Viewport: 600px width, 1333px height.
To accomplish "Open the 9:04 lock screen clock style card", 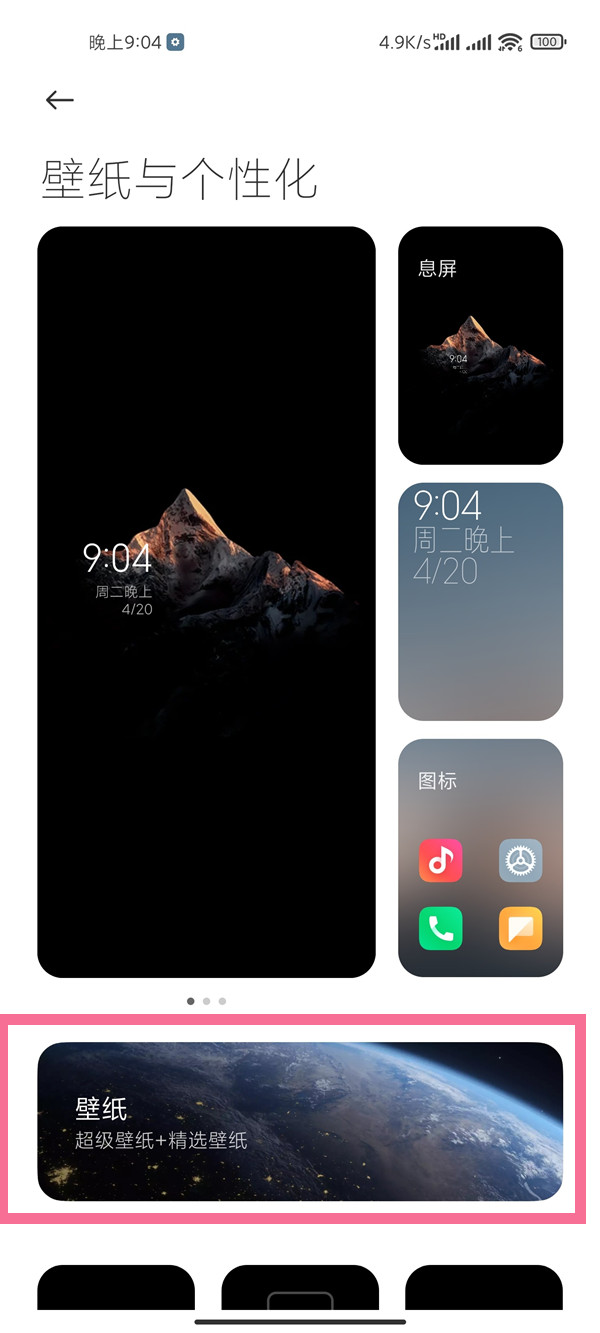I will click(480, 602).
